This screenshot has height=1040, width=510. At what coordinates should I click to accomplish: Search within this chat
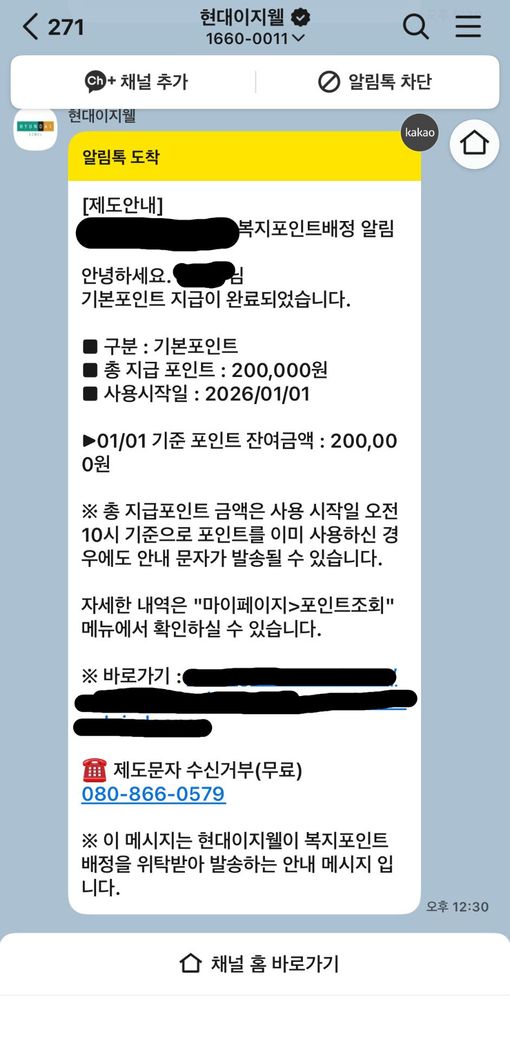coord(416,27)
